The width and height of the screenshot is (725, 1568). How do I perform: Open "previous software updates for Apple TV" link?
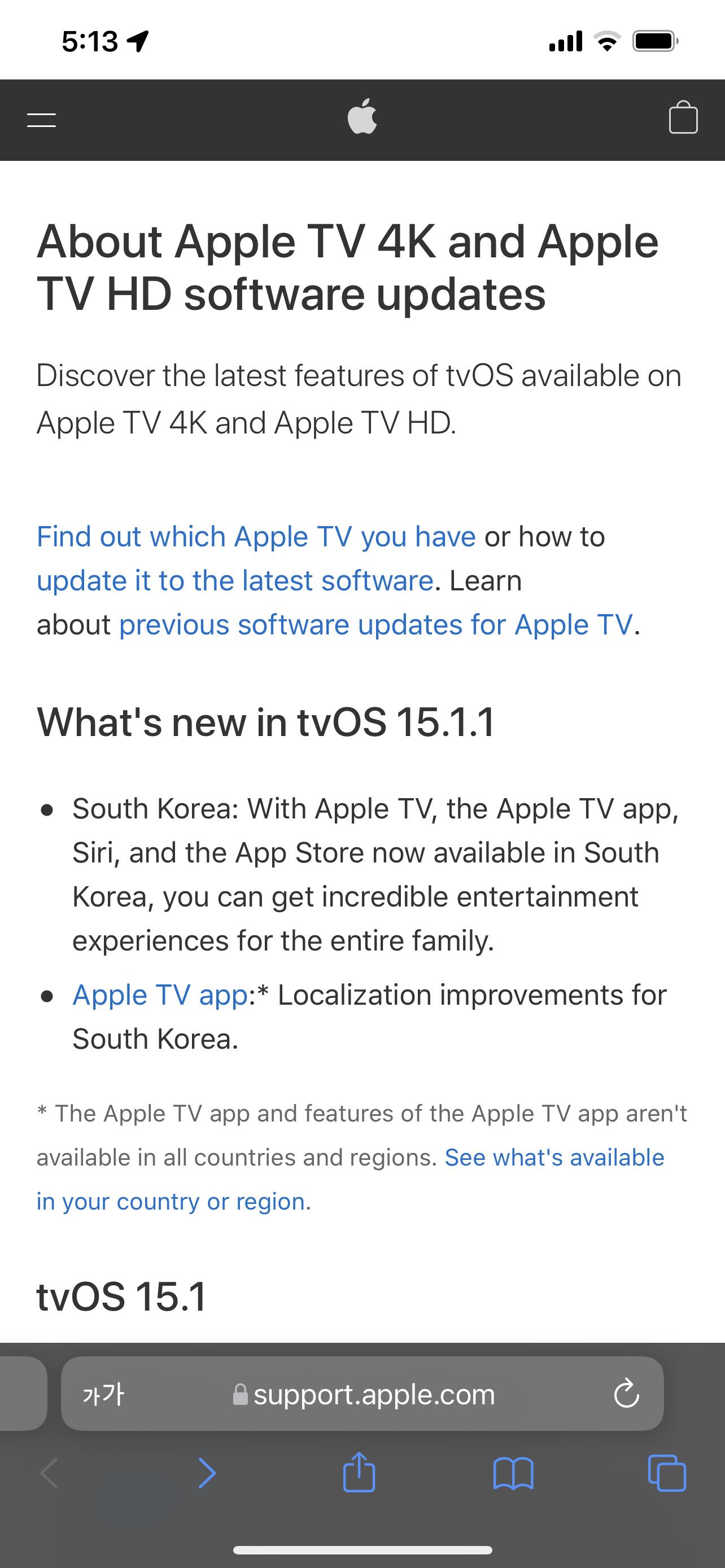376,624
